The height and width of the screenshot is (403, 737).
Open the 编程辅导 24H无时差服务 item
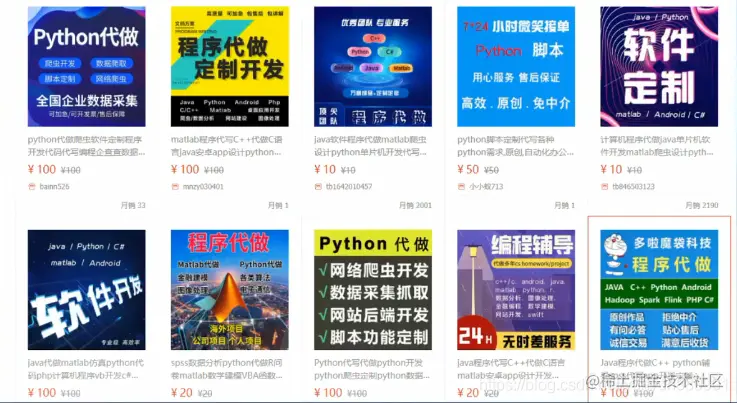click(516, 290)
